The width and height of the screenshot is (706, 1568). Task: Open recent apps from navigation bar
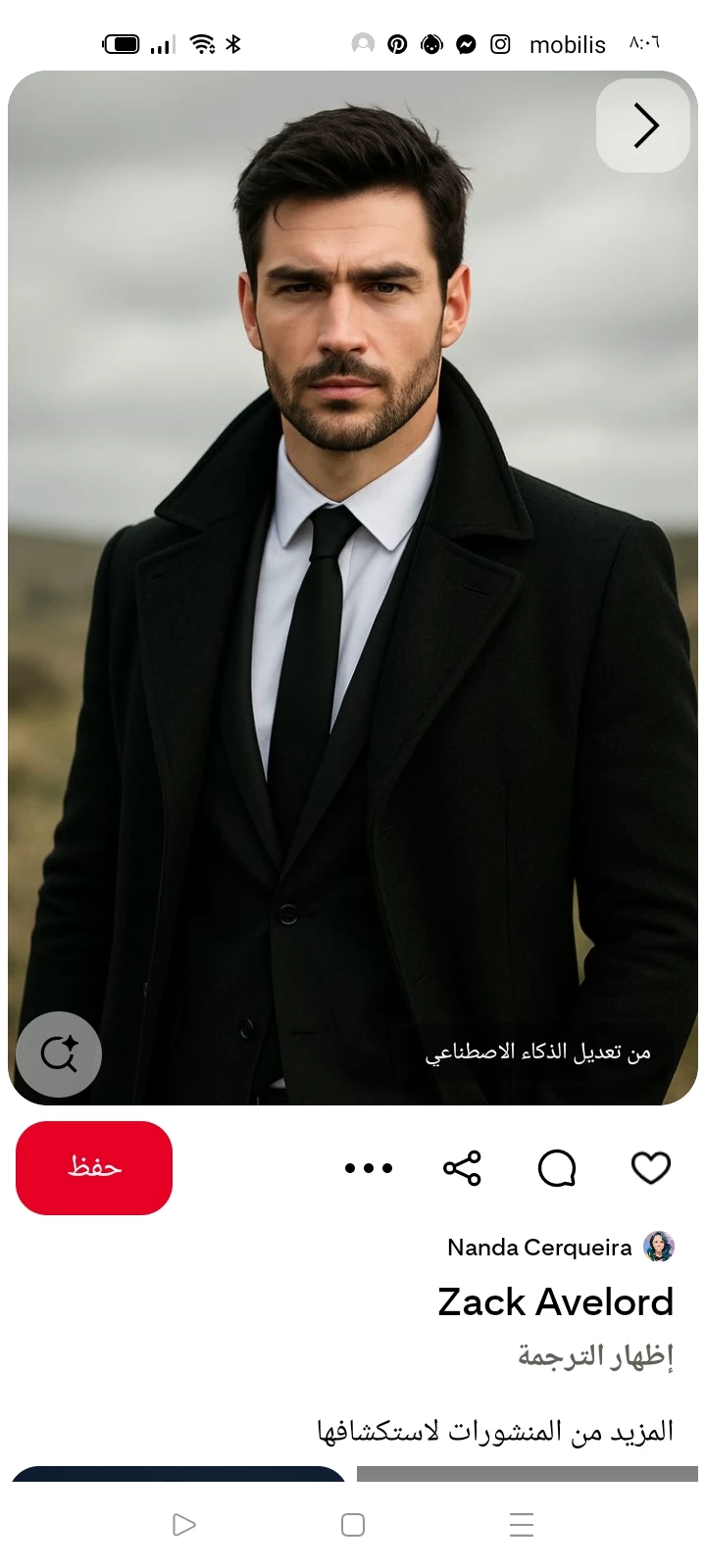[522, 1525]
